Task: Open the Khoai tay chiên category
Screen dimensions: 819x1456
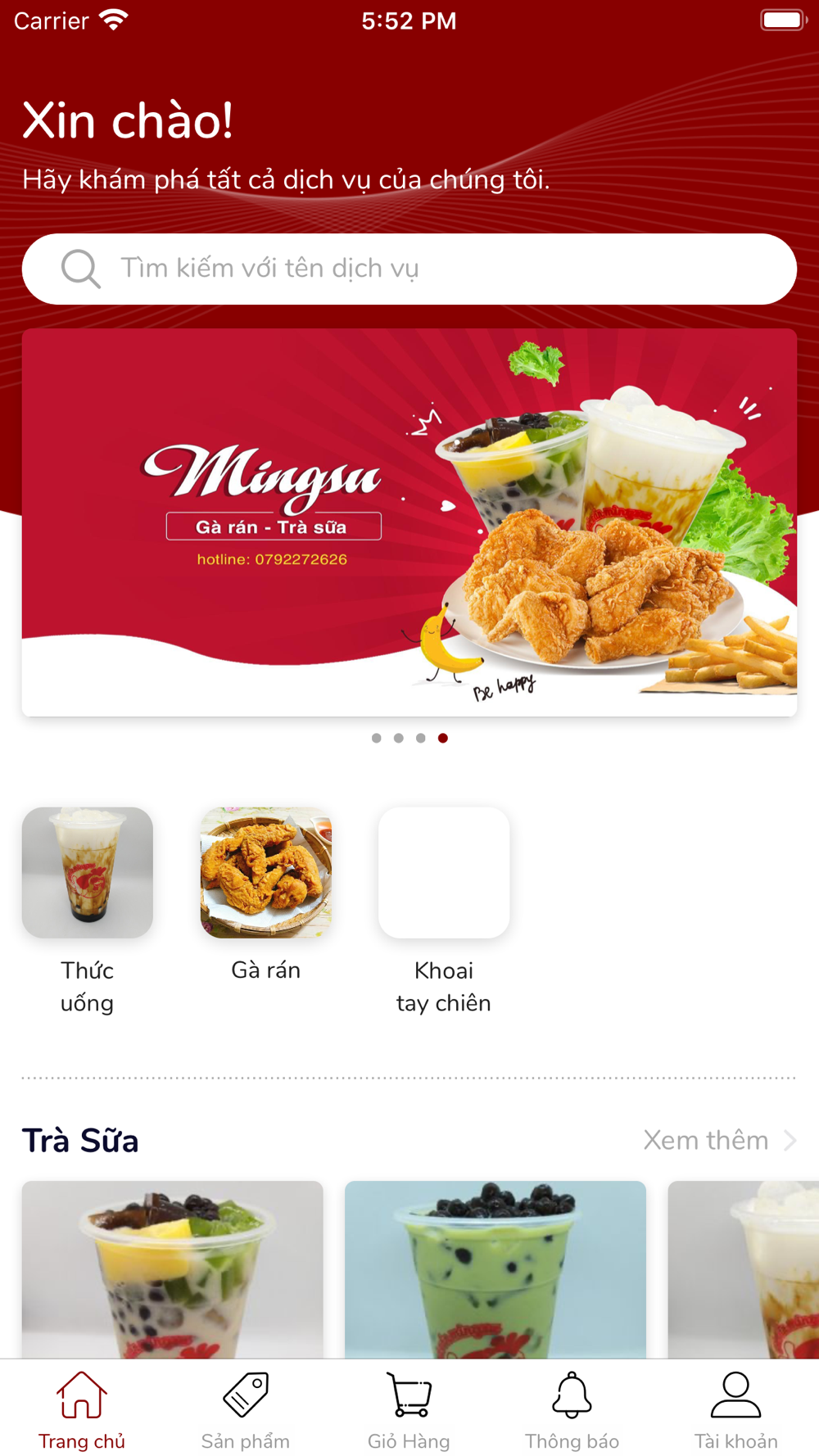Action: click(444, 873)
